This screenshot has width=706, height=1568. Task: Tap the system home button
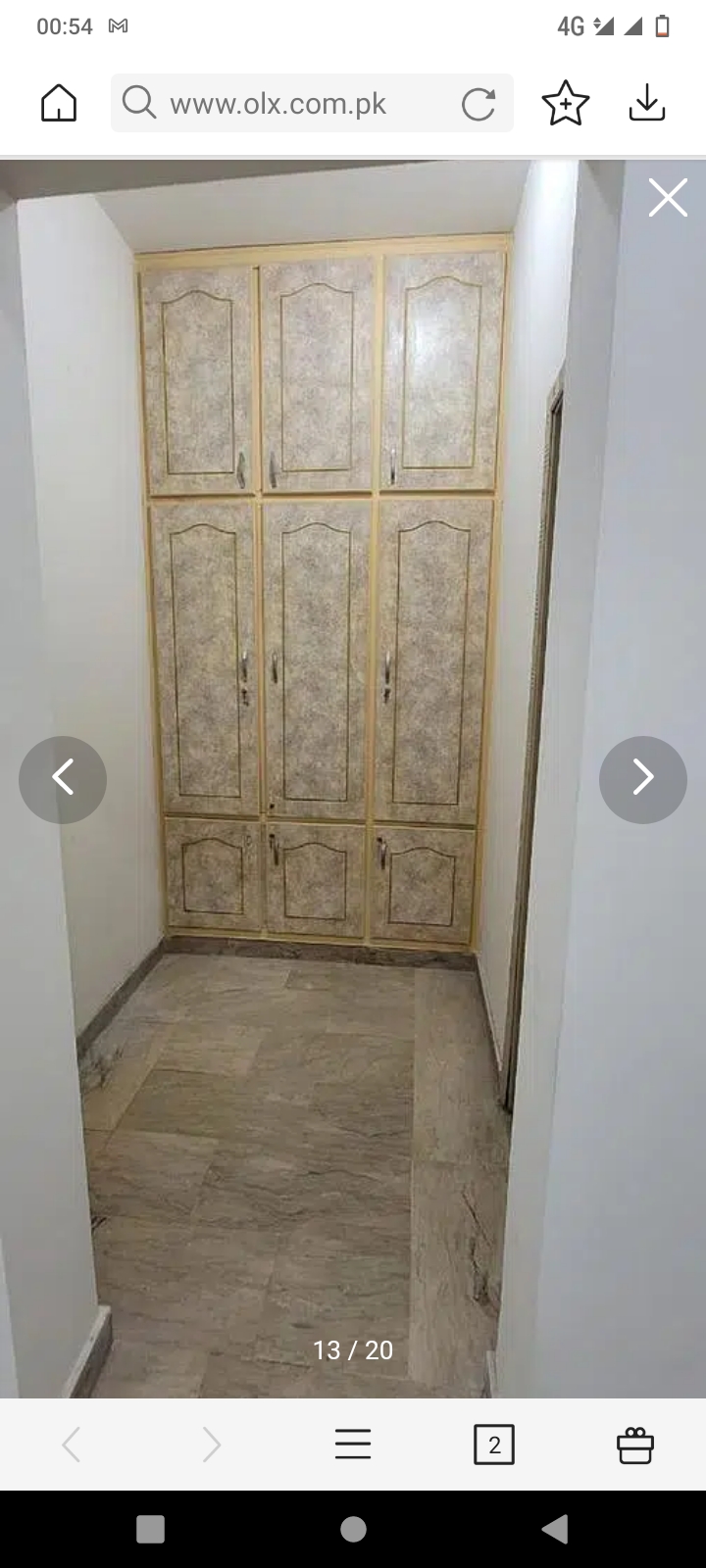[x=353, y=1529]
